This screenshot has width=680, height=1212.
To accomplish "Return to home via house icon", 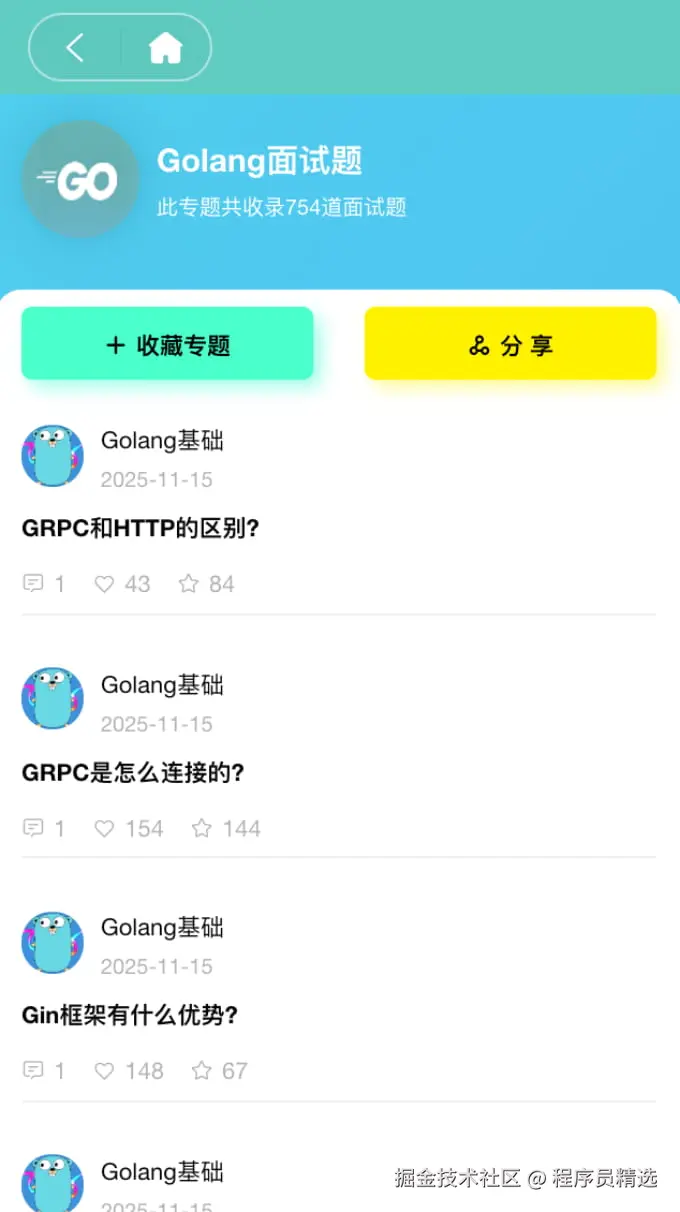I will [x=165, y=47].
